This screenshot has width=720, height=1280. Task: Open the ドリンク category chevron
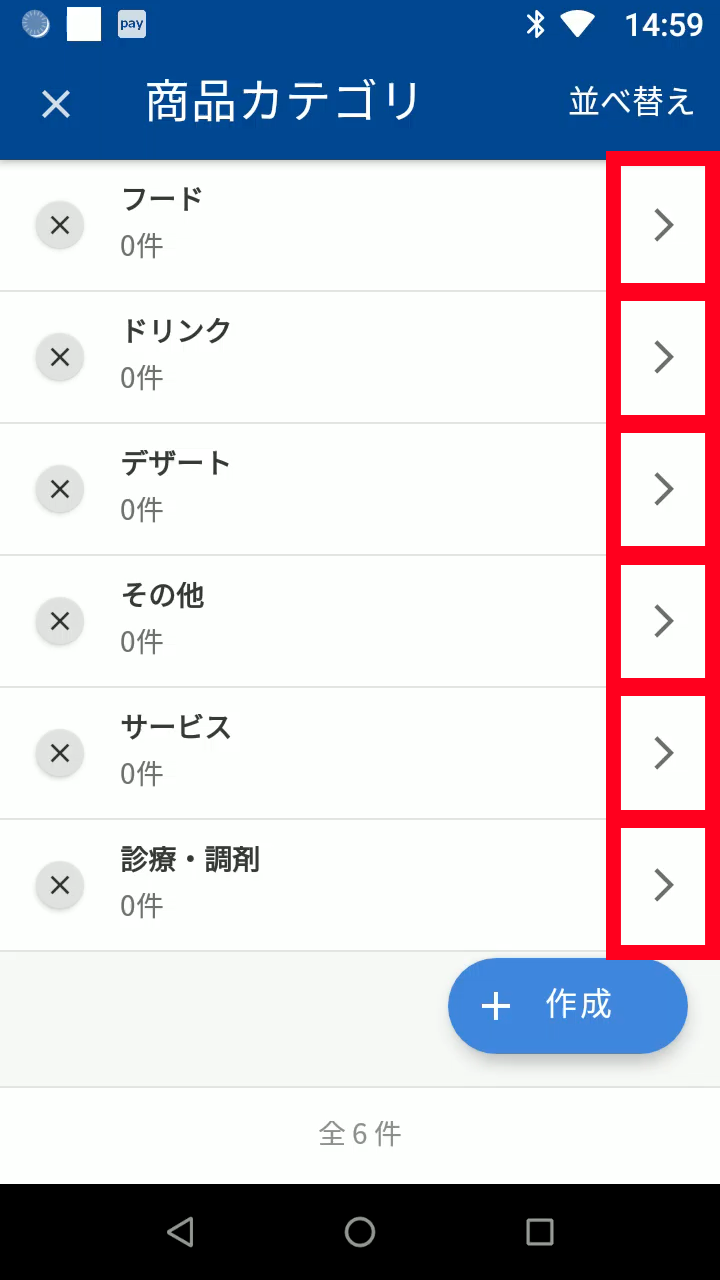(663, 357)
